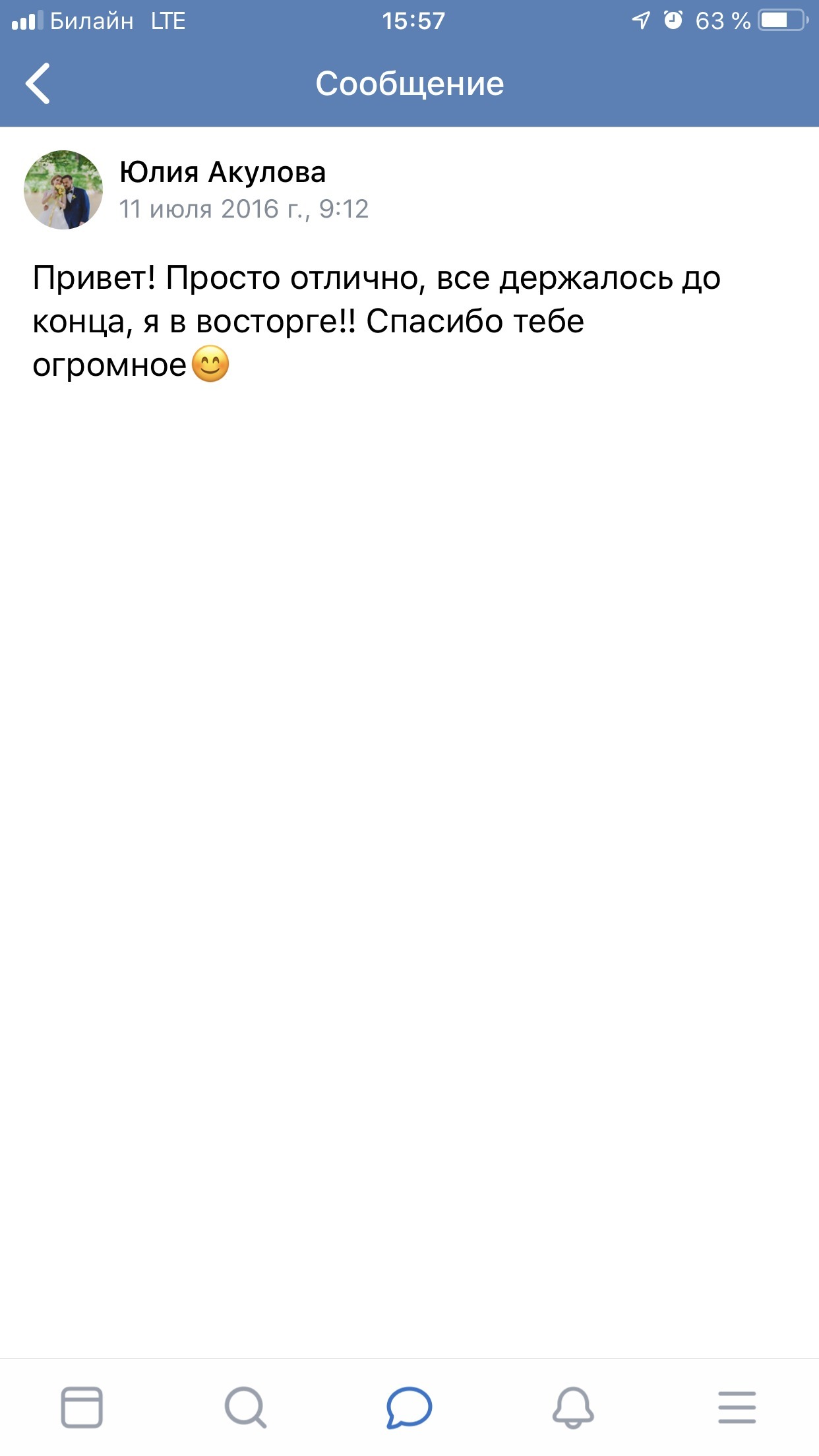
Task: Switch to the search tab
Action: click(245, 1407)
